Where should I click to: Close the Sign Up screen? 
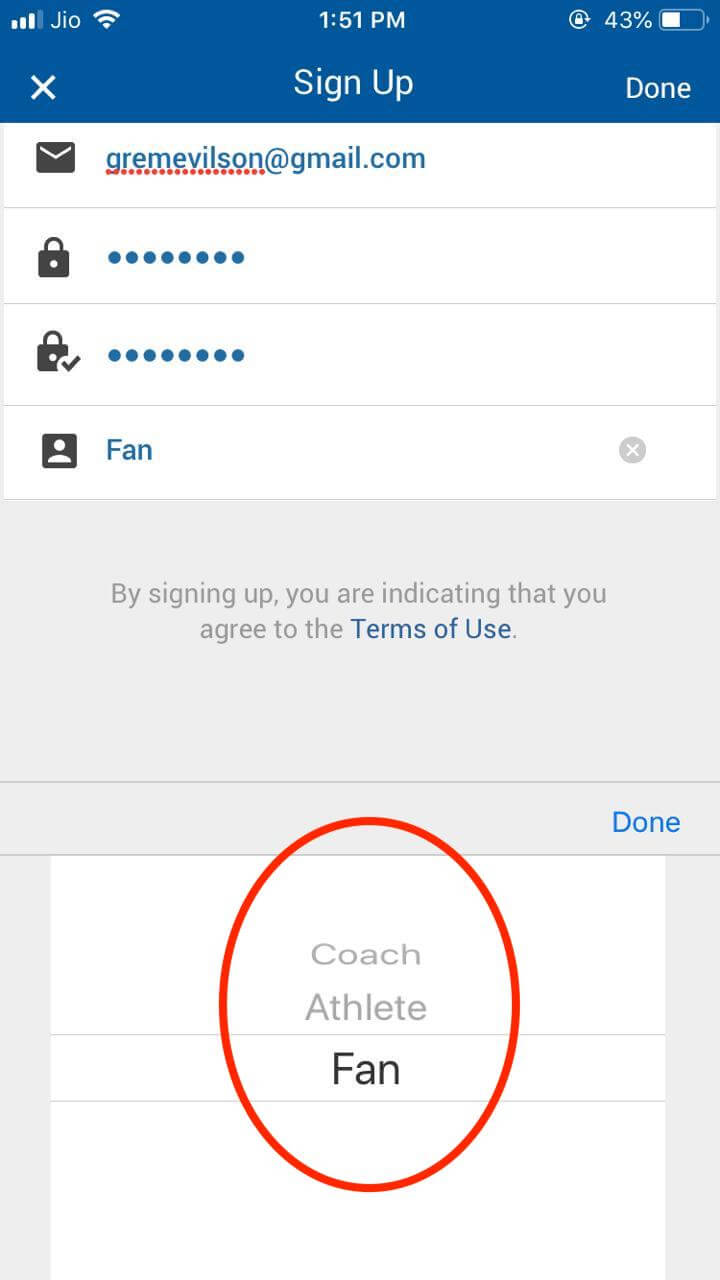coord(43,88)
